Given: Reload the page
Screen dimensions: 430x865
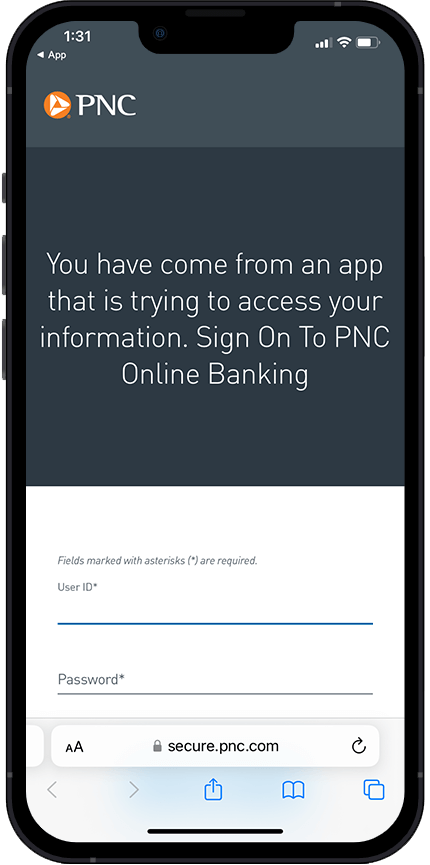Looking at the screenshot, I should pos(359,746).
